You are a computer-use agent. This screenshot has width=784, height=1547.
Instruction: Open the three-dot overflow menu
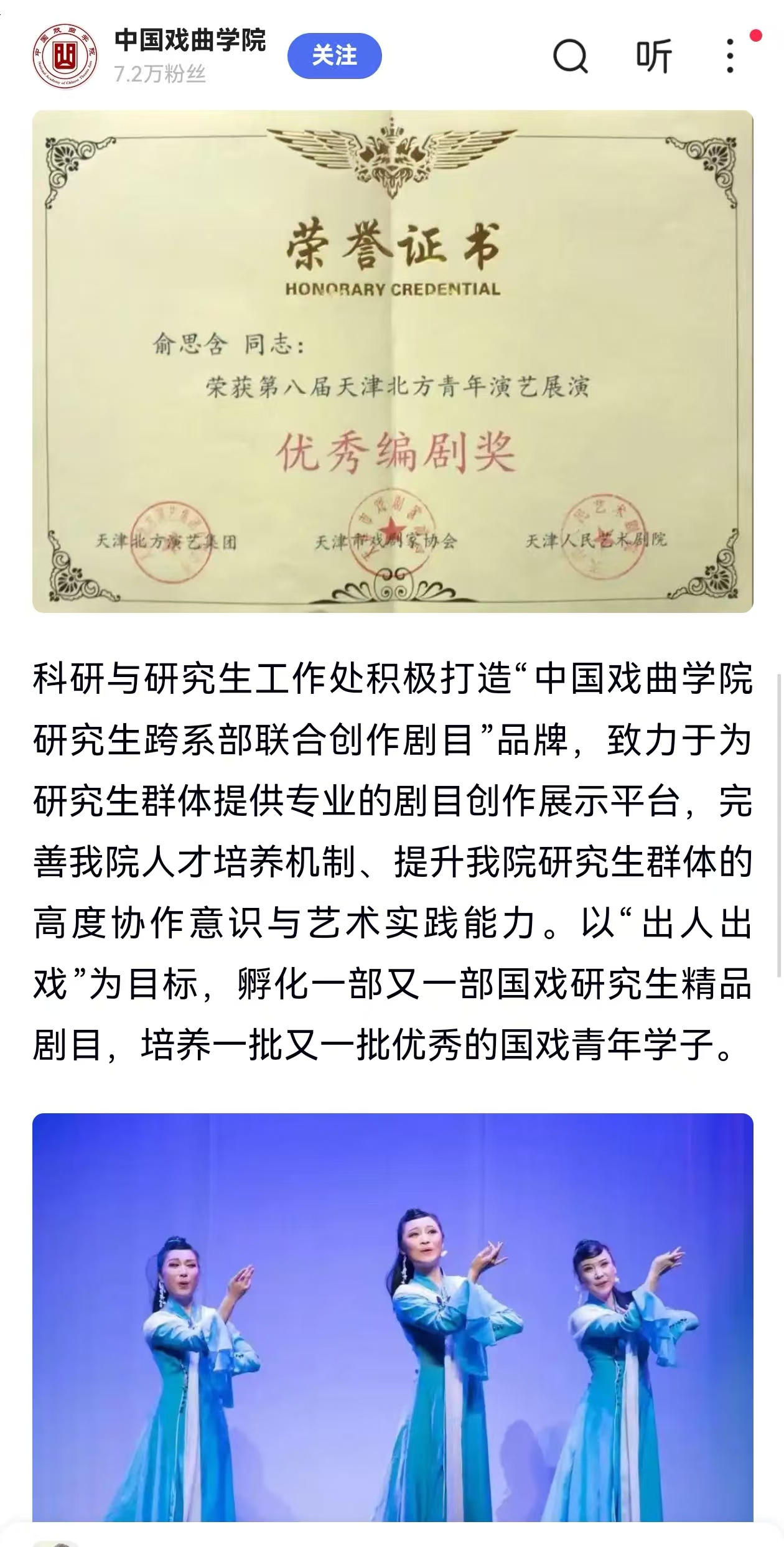click(730, 57)
